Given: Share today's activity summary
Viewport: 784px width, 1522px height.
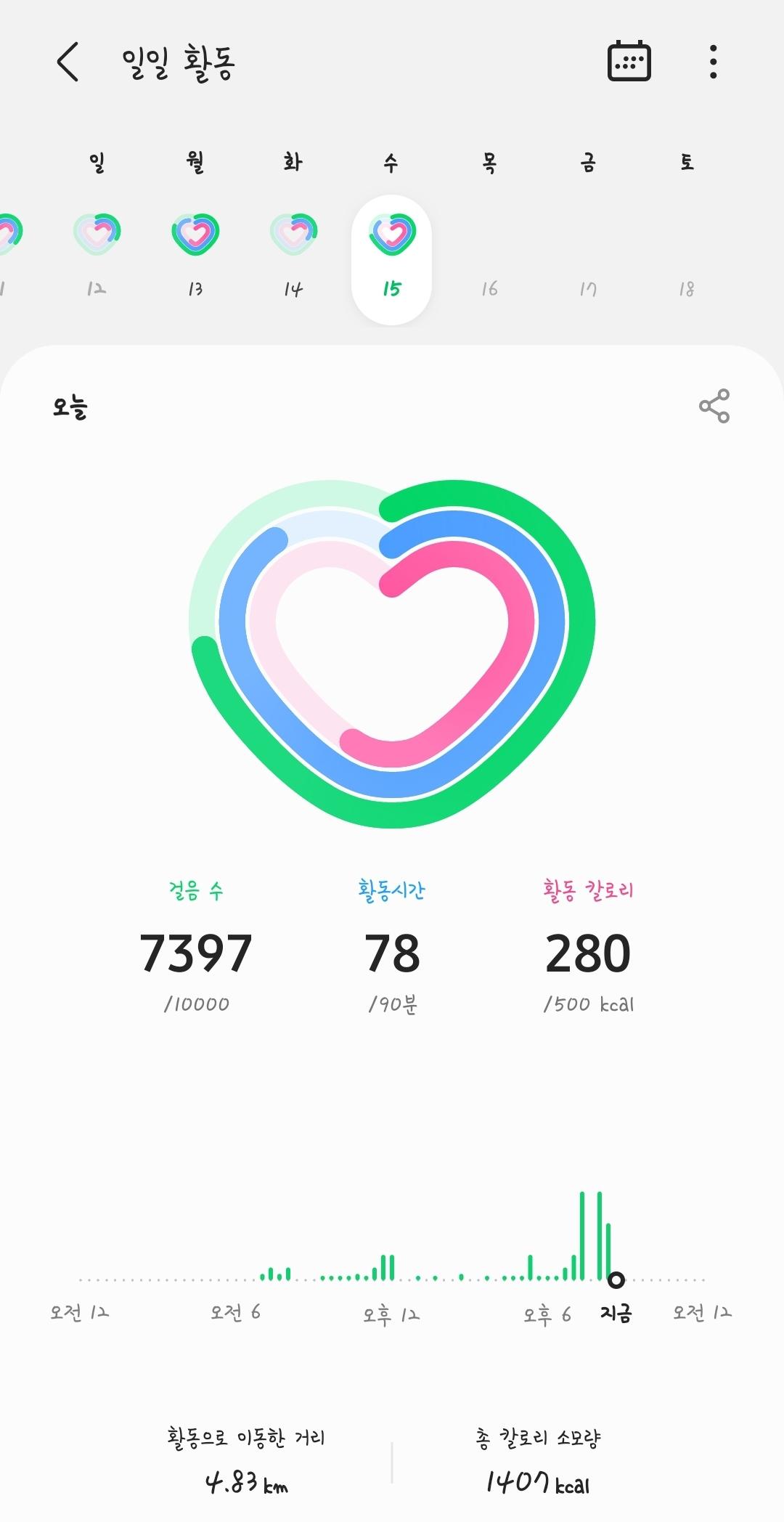Looking at the screenshot, I should 714,406.
